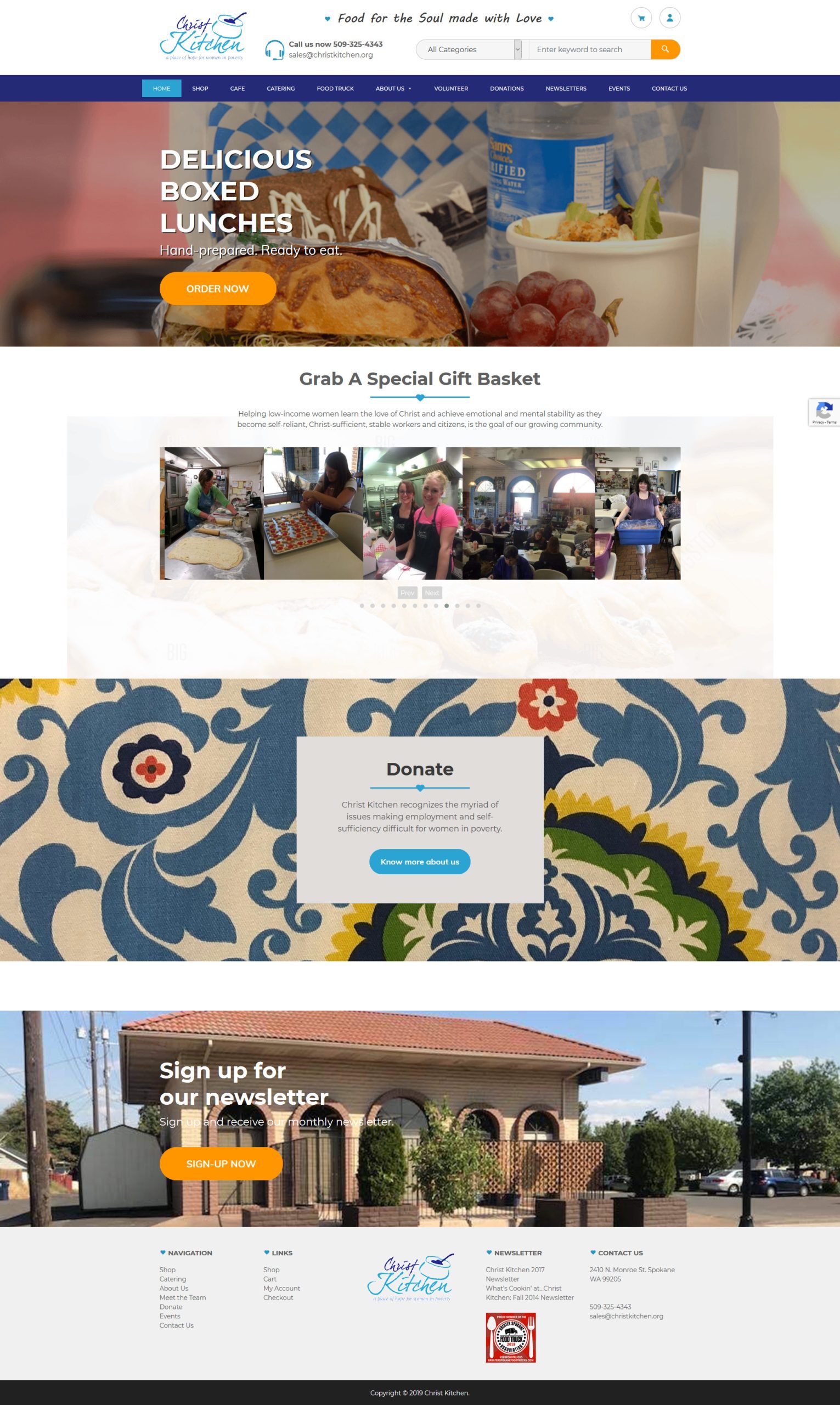Tap the Order Now button
This screenshot has height=1405, width=840.
(x=217, y=289)
